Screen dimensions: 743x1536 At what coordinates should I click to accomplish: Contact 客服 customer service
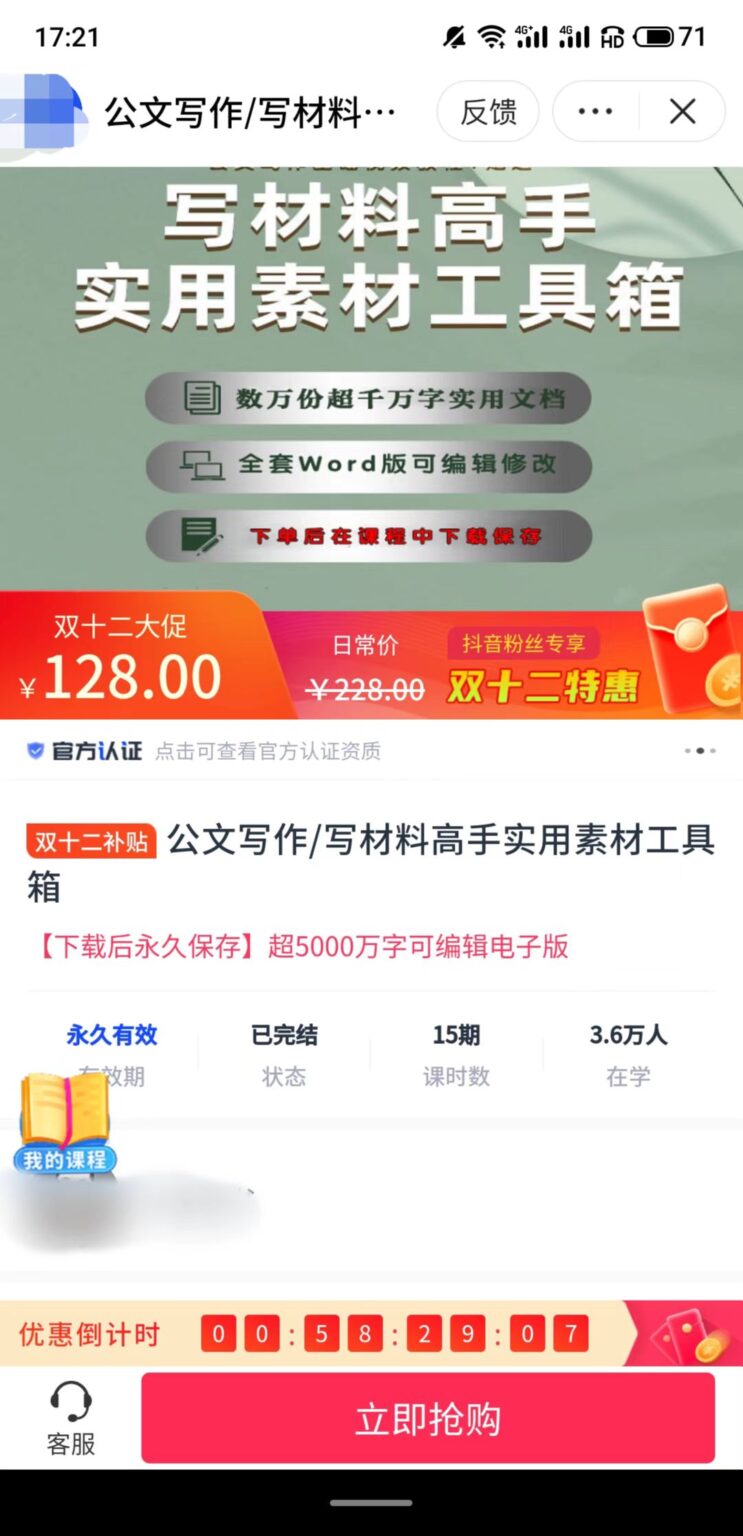coord(71,1417)
